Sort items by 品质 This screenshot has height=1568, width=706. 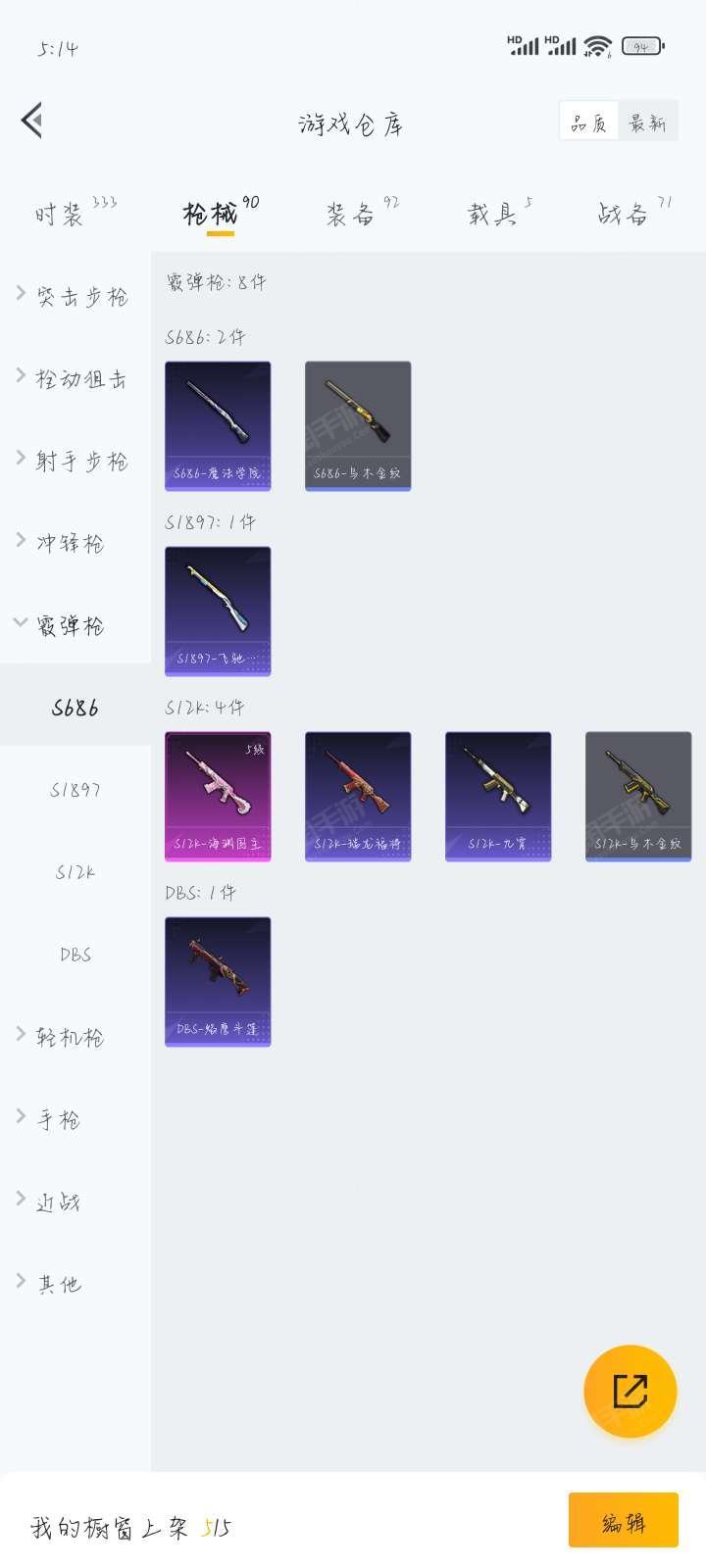pyautogui.click(x=589, y=122)
